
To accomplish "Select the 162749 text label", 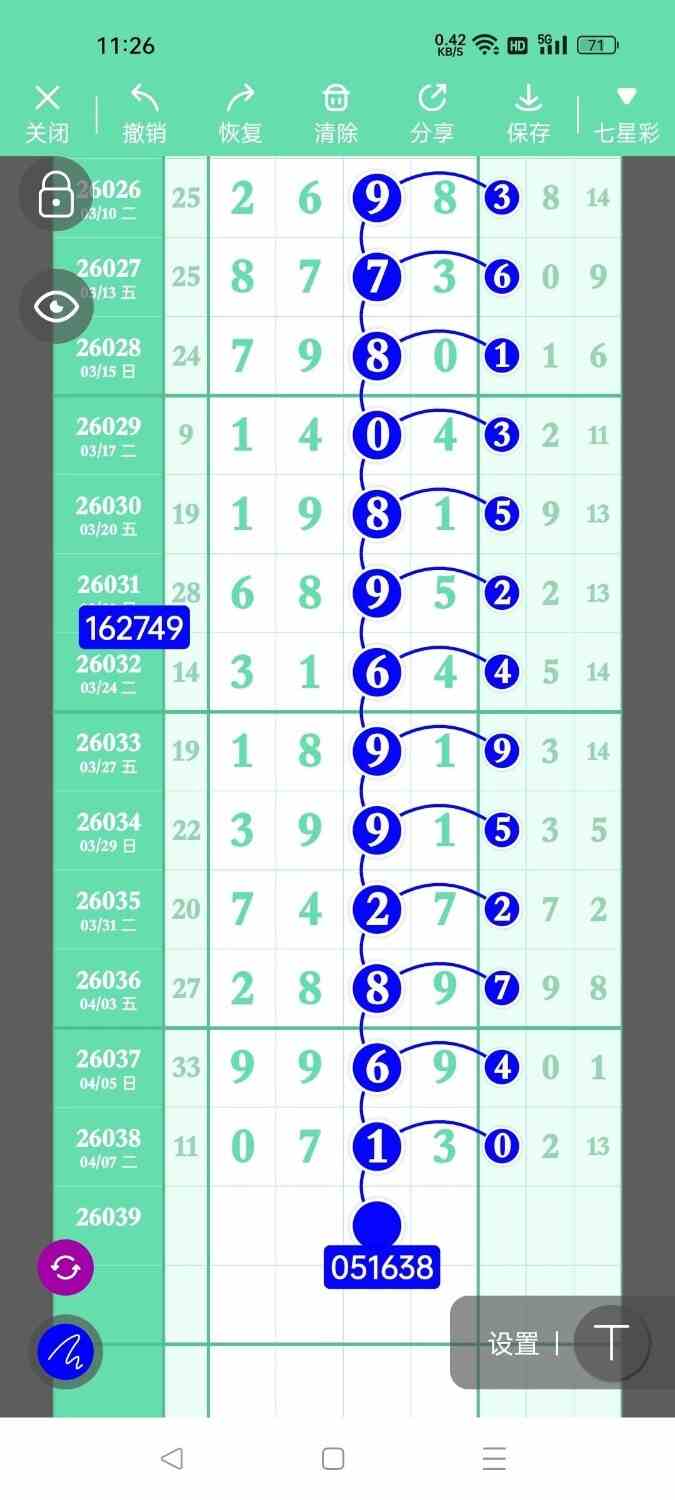I will click(x=134, y=628).
